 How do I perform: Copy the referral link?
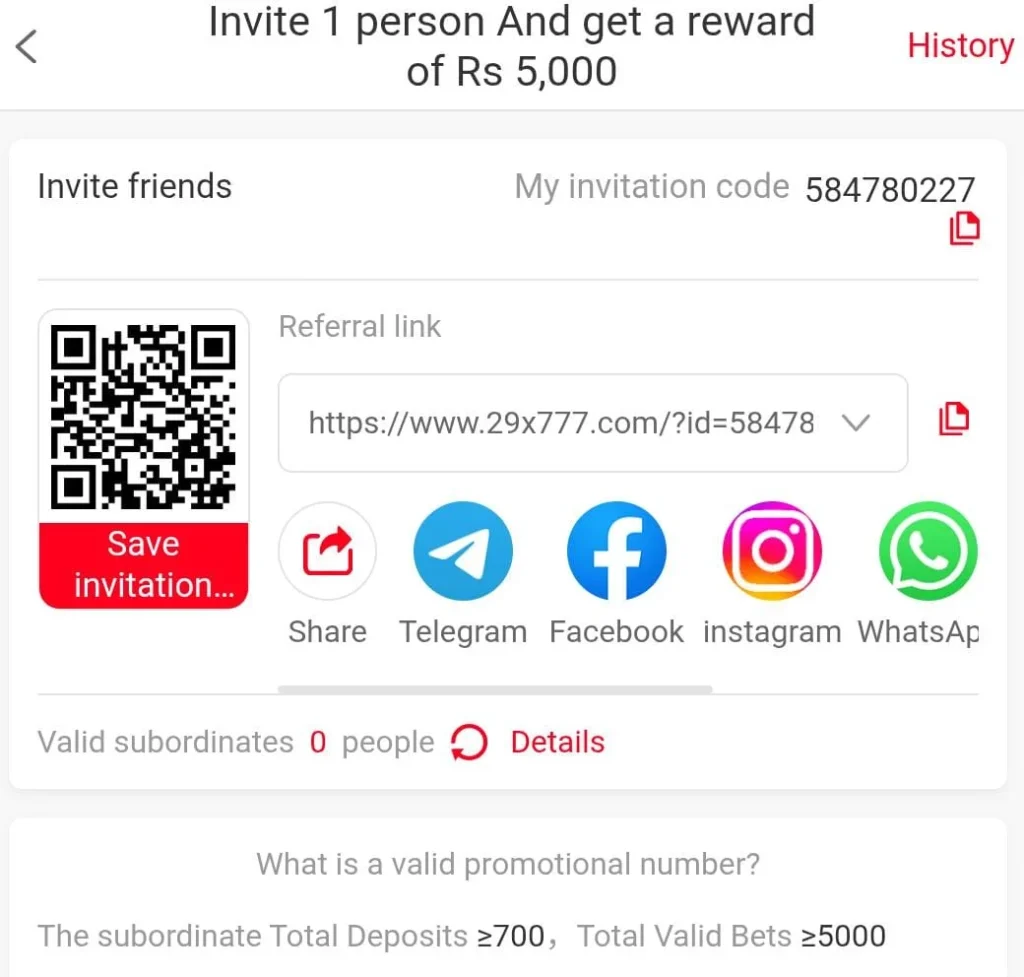point(953,419)
